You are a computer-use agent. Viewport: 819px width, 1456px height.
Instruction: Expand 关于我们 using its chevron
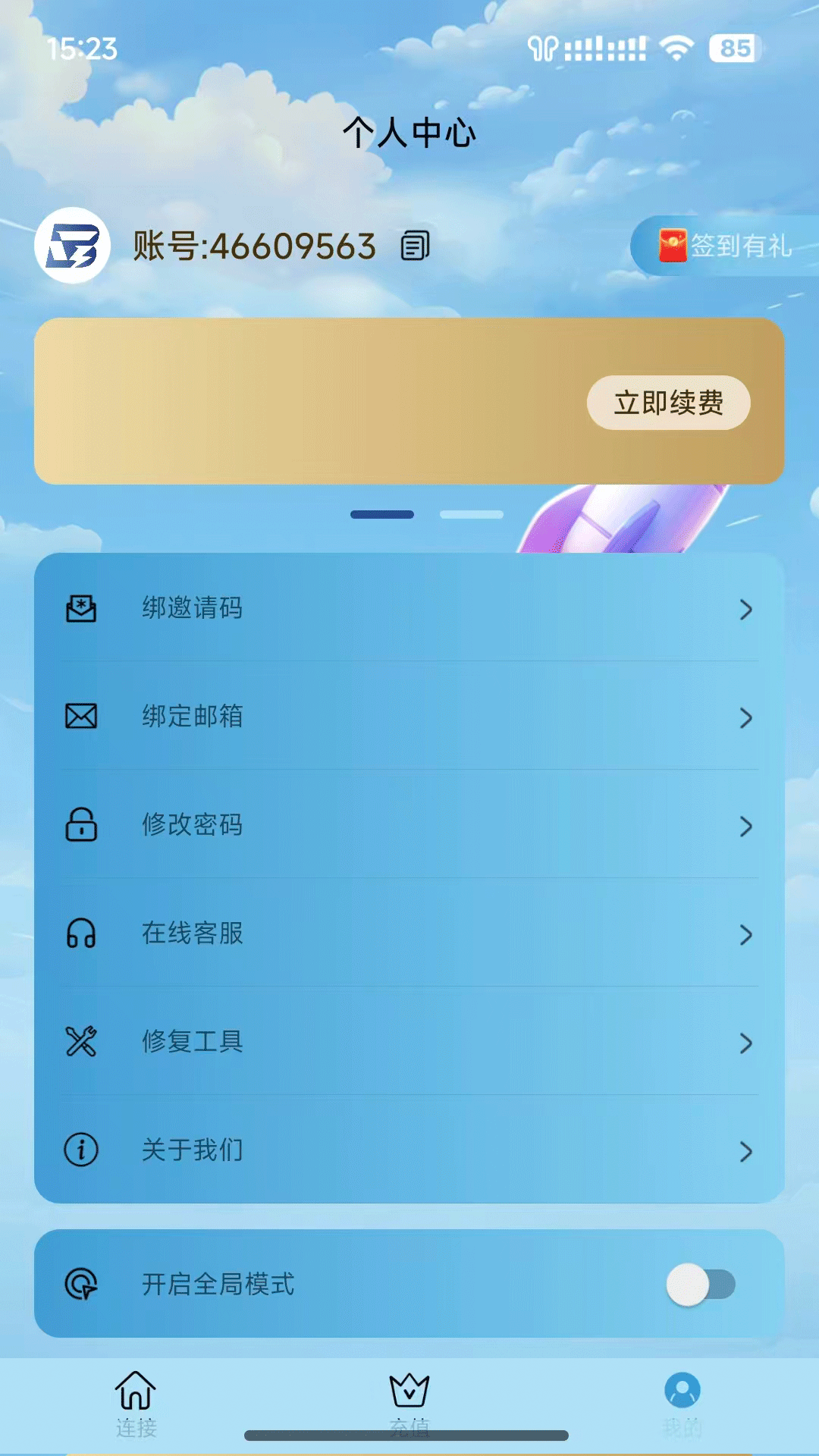745,1153
